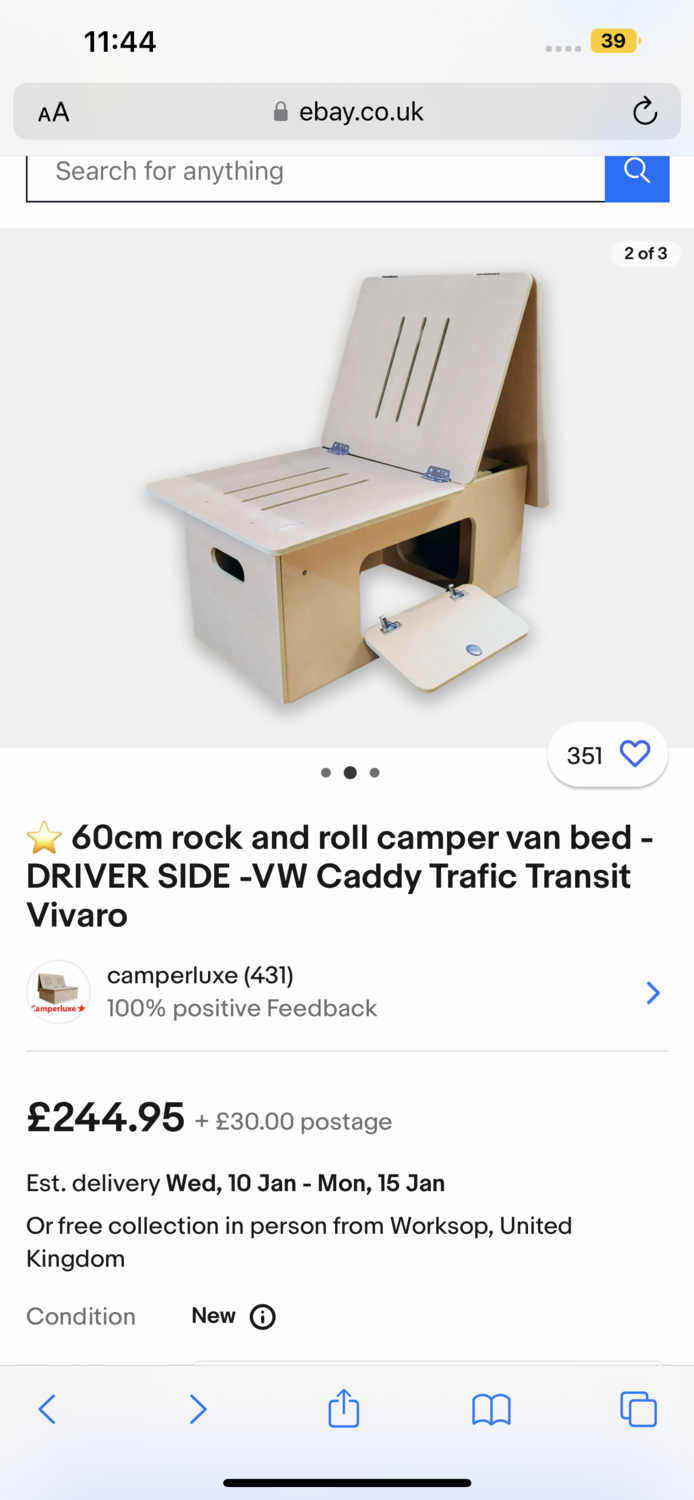This screenshot has width=694, height=1500.
Task: Go forward in Safari history
Action: click(198, 1409)
